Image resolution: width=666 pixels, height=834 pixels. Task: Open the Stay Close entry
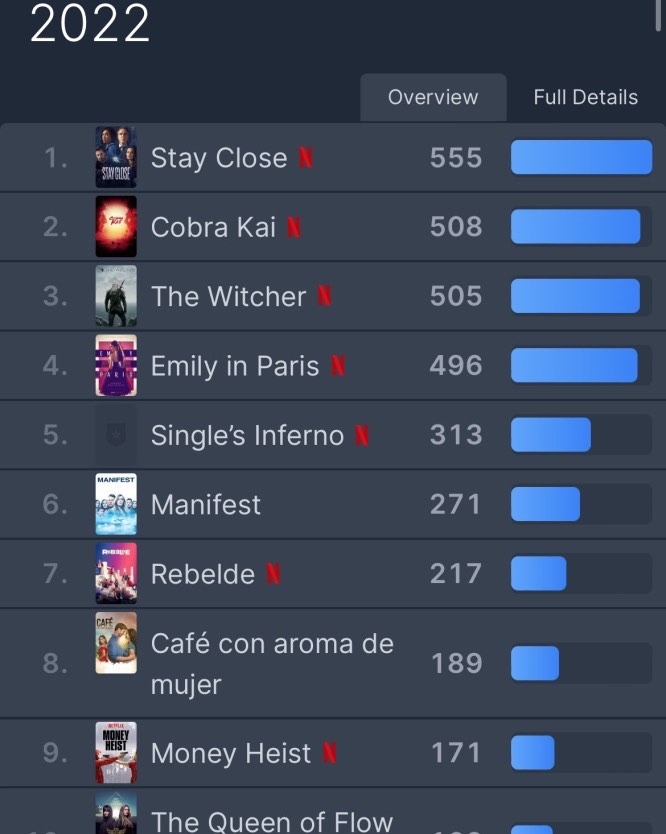219,158
